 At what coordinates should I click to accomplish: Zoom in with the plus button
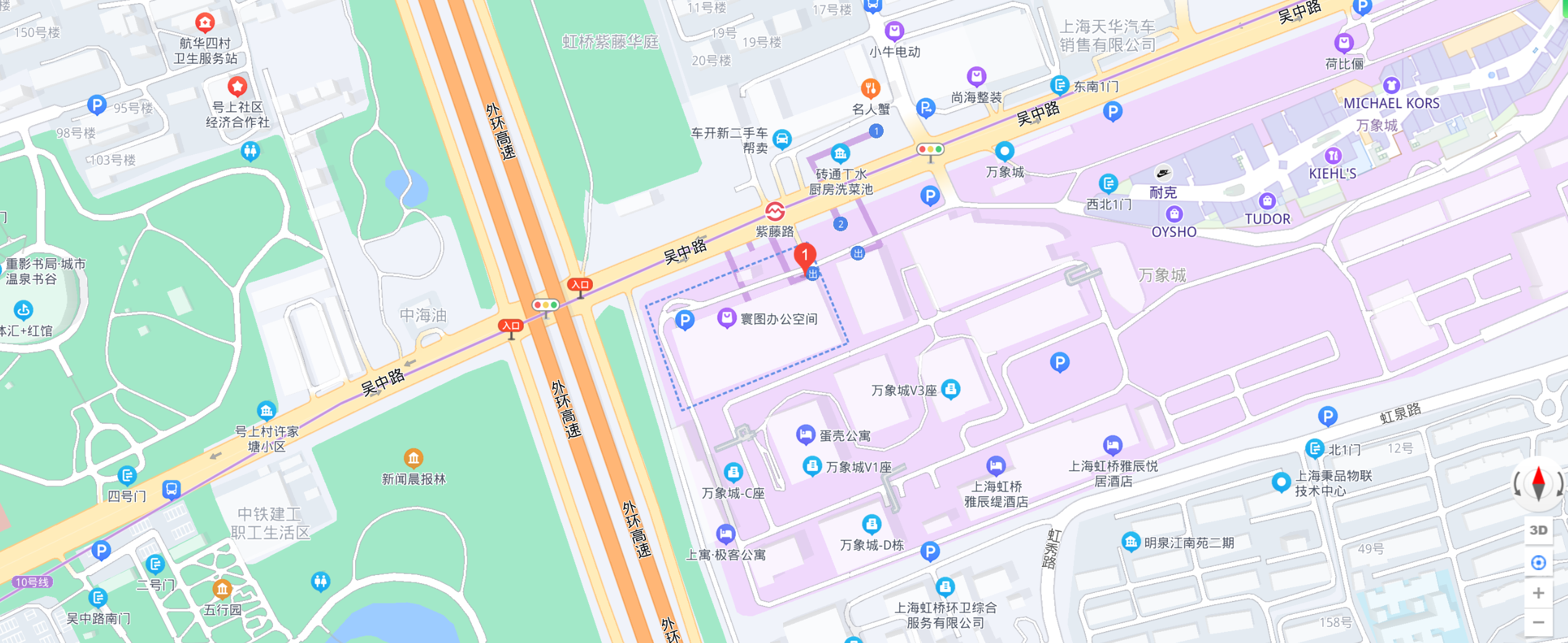[x=1538, y=594]
